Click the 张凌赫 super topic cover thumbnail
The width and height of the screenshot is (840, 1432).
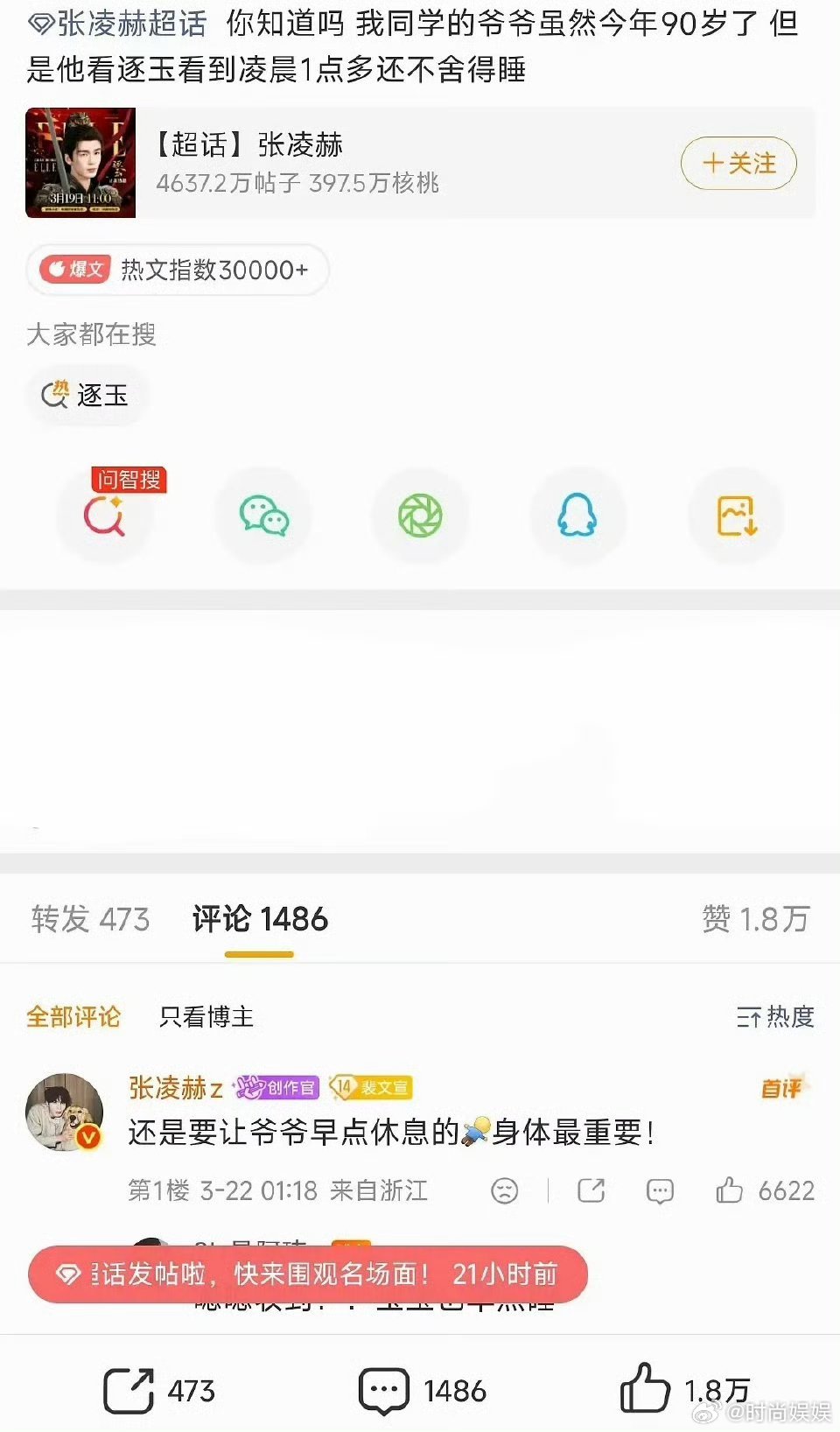pyautogui.click(x=80, y=163)
